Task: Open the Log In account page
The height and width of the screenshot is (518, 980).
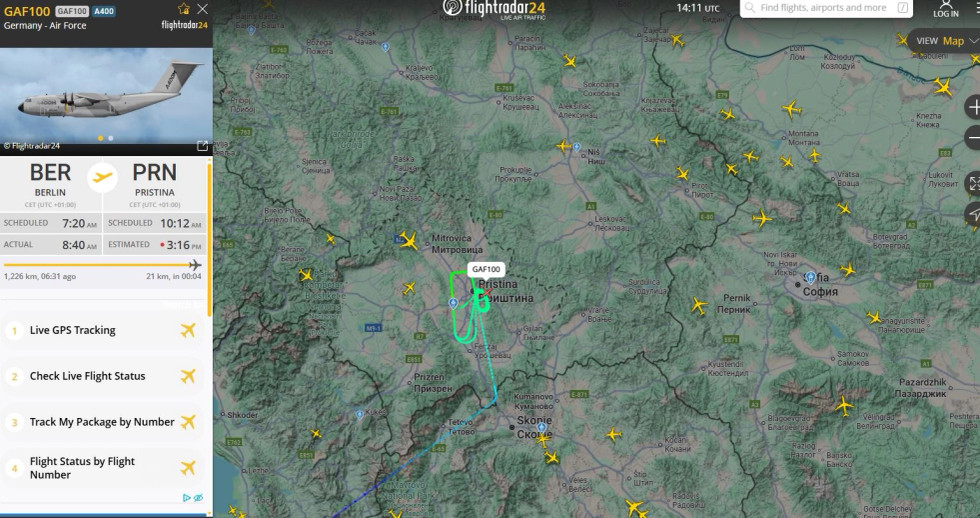Action: 945,9
